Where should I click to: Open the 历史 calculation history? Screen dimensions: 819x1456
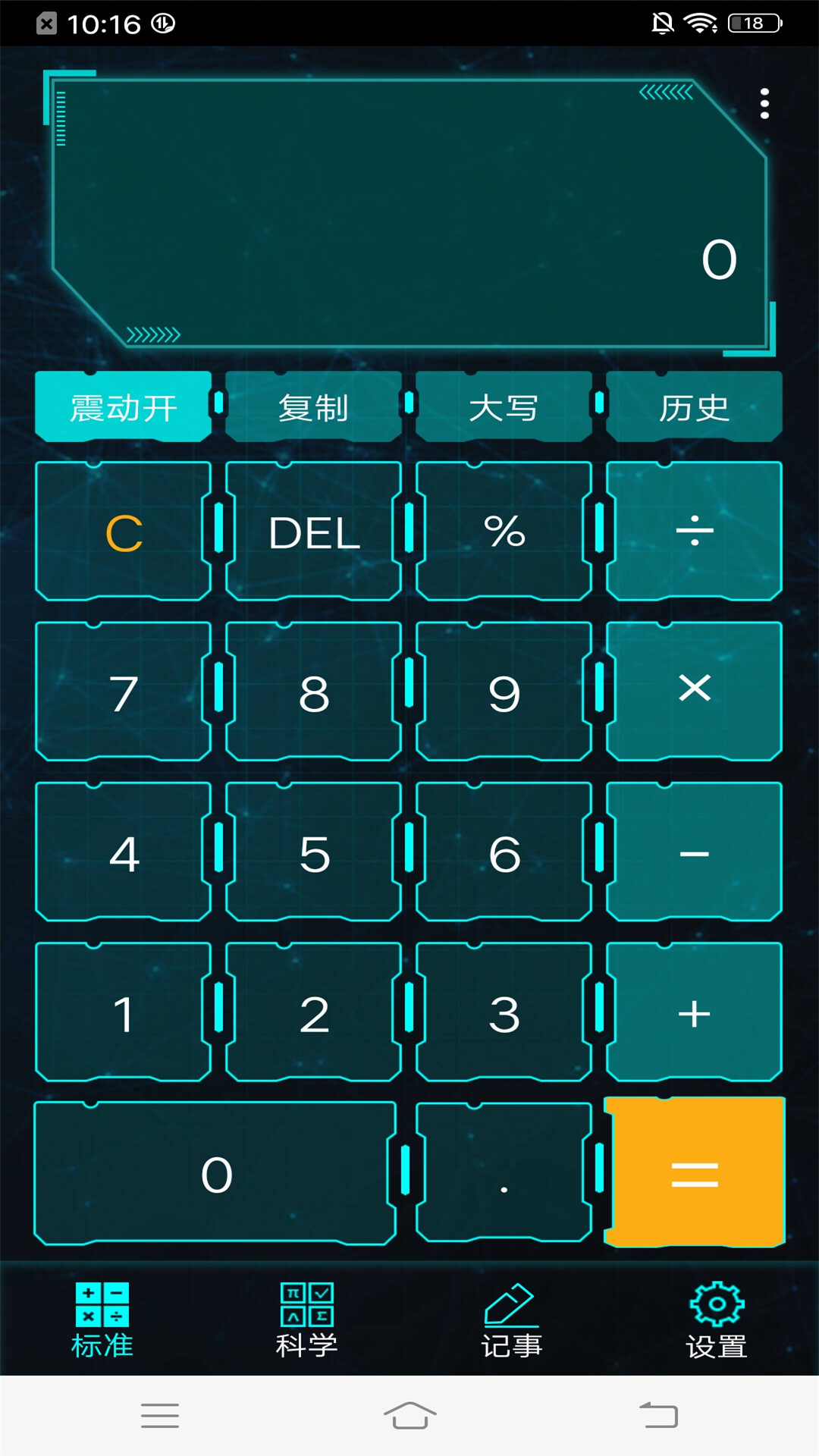click(695, 407)
